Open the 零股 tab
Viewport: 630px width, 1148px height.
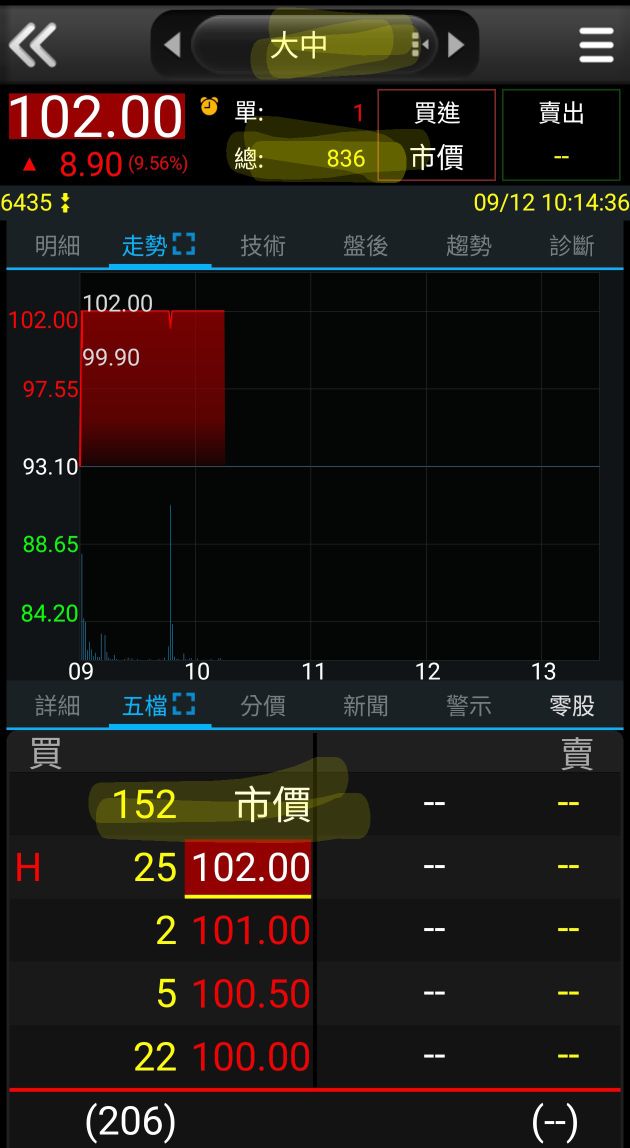(x=572, y=706)
